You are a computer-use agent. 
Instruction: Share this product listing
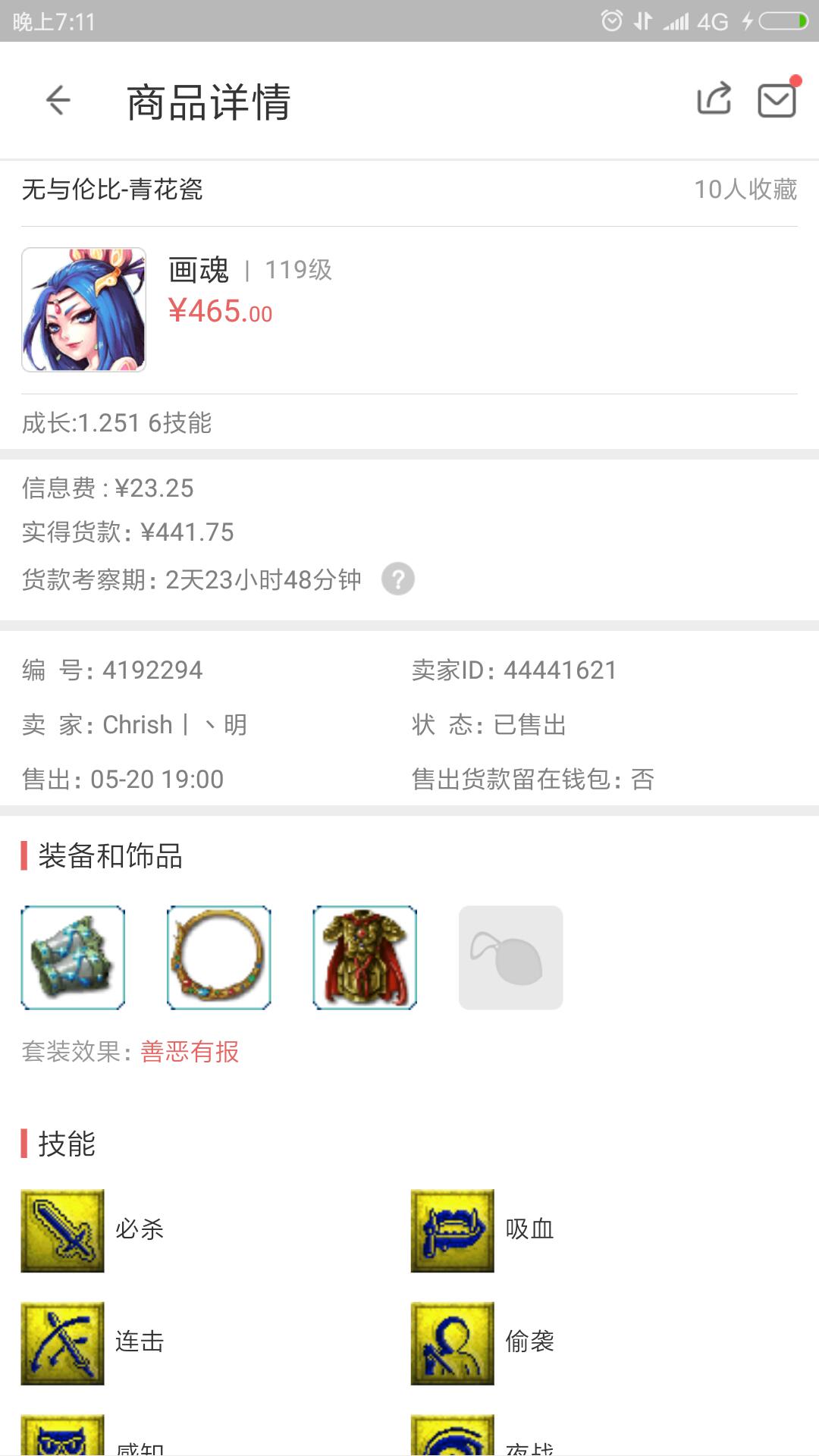click(714, 99)
